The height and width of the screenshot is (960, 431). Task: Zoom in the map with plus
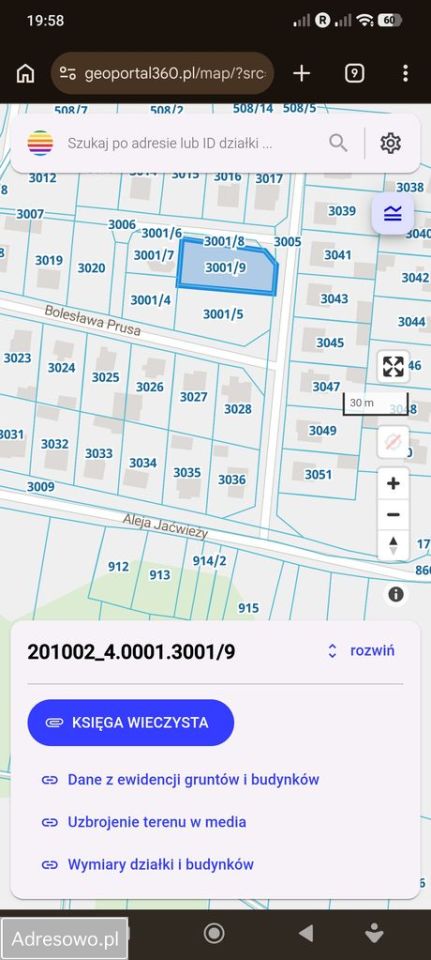pos(393,484)
